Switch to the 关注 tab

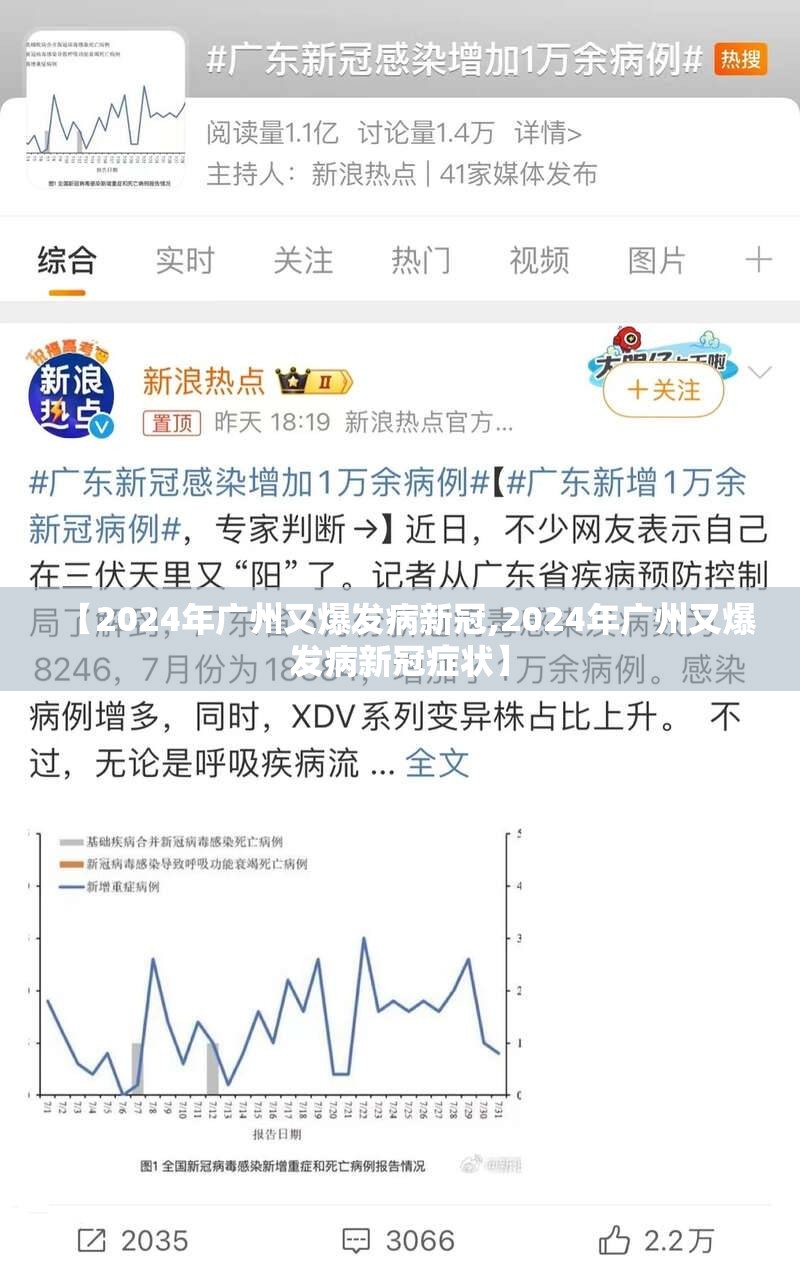point(302,261)
